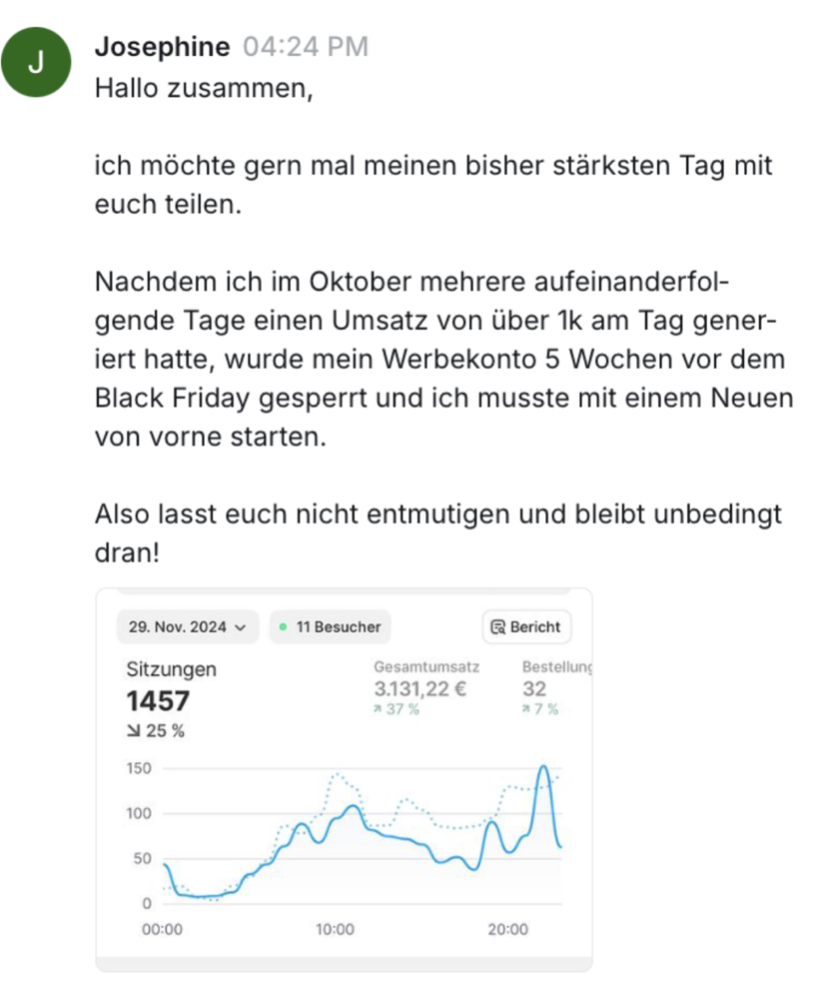This screenshot has height=990, width=816.
Task: Click the Bestellungen count 32
Action: pos(534,688)
